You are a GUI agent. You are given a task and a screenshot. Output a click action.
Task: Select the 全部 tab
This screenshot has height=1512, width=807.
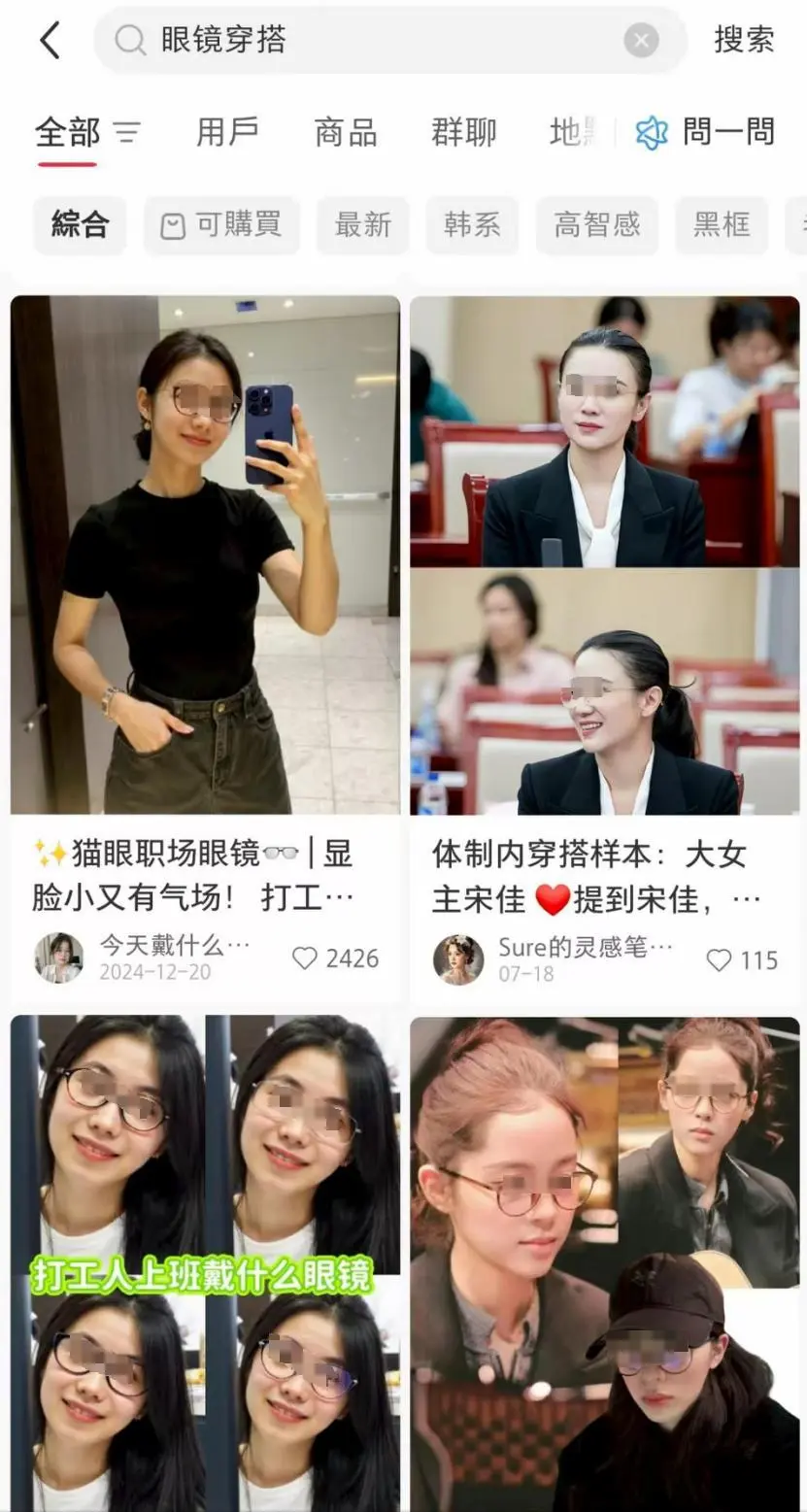click(68, 131)
